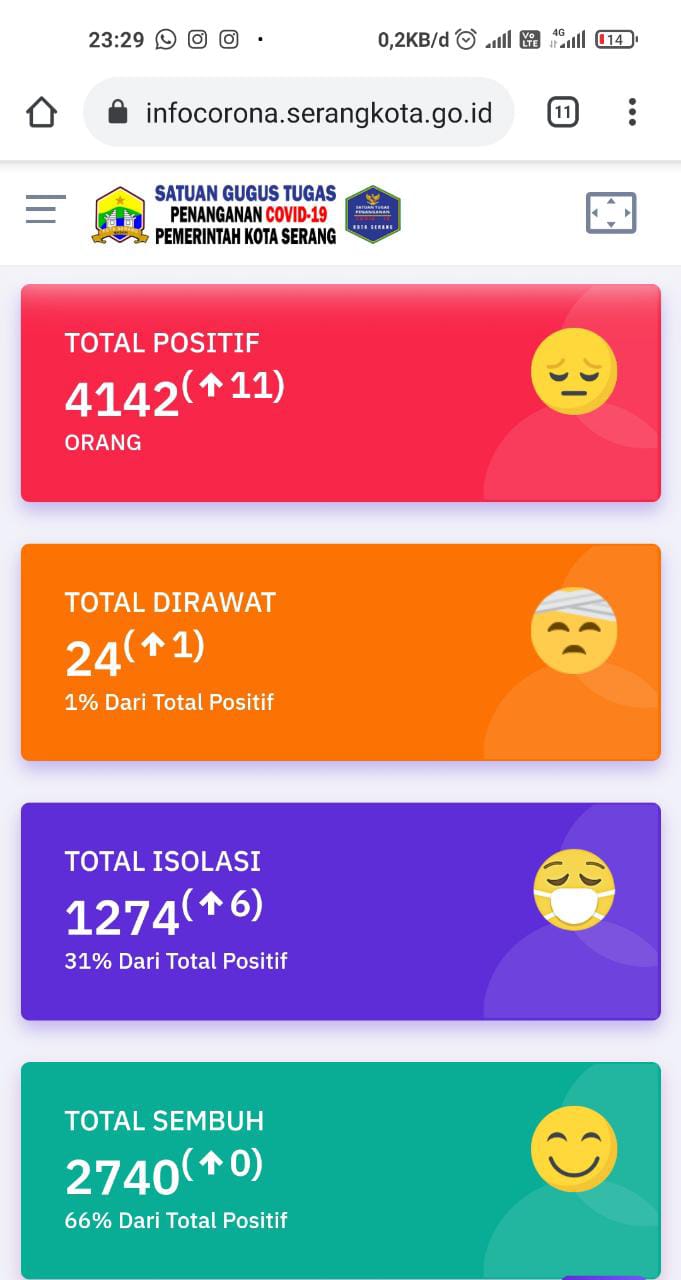This screenshot has height=1280, width=681.
Task: Go to the browser home page
Action: point(41,112)
